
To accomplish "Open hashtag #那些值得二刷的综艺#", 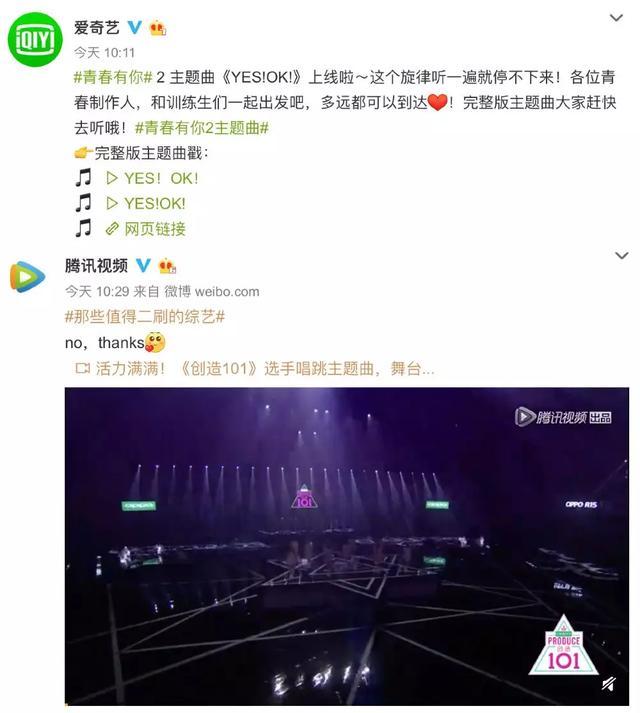I will [144, 316].
